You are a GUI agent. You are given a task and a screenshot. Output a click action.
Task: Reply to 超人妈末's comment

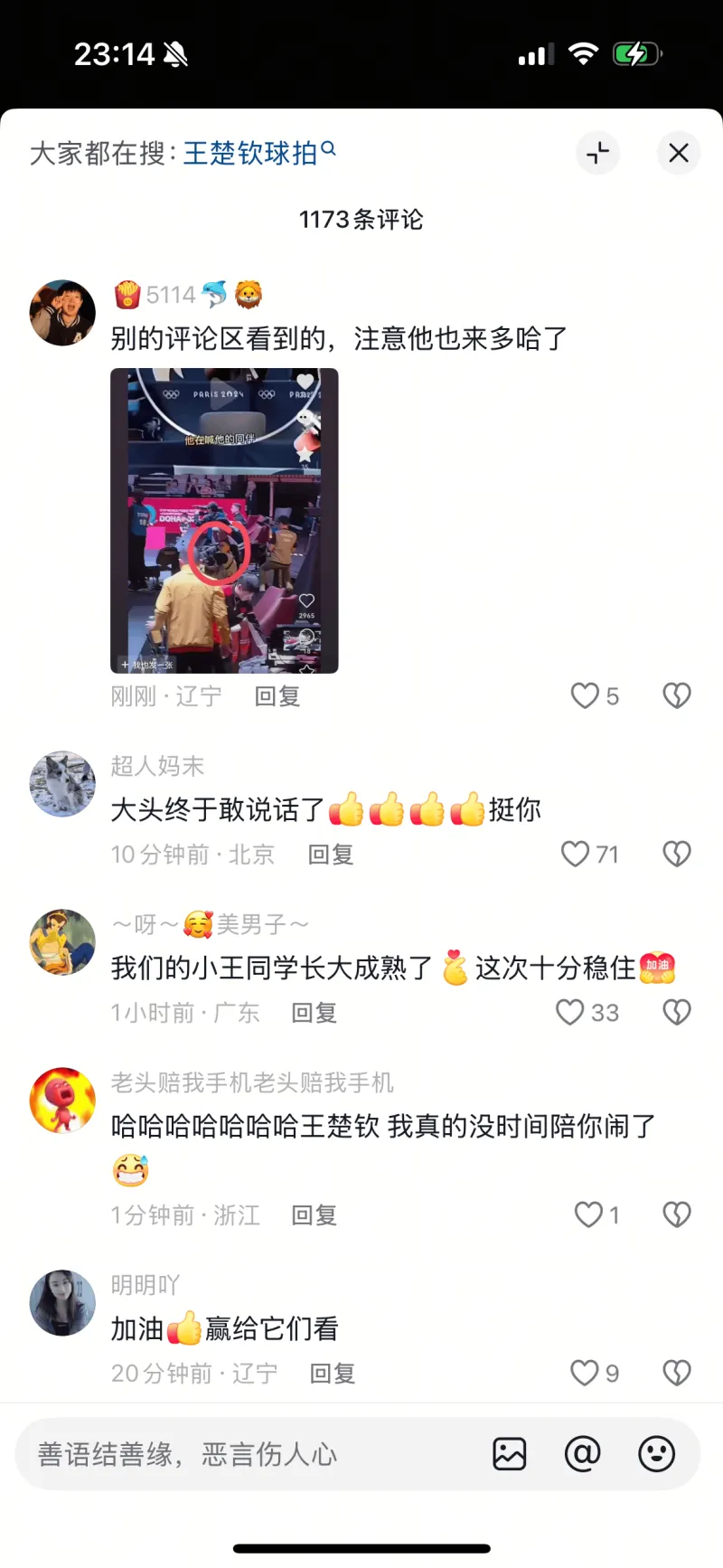[330, 855]
